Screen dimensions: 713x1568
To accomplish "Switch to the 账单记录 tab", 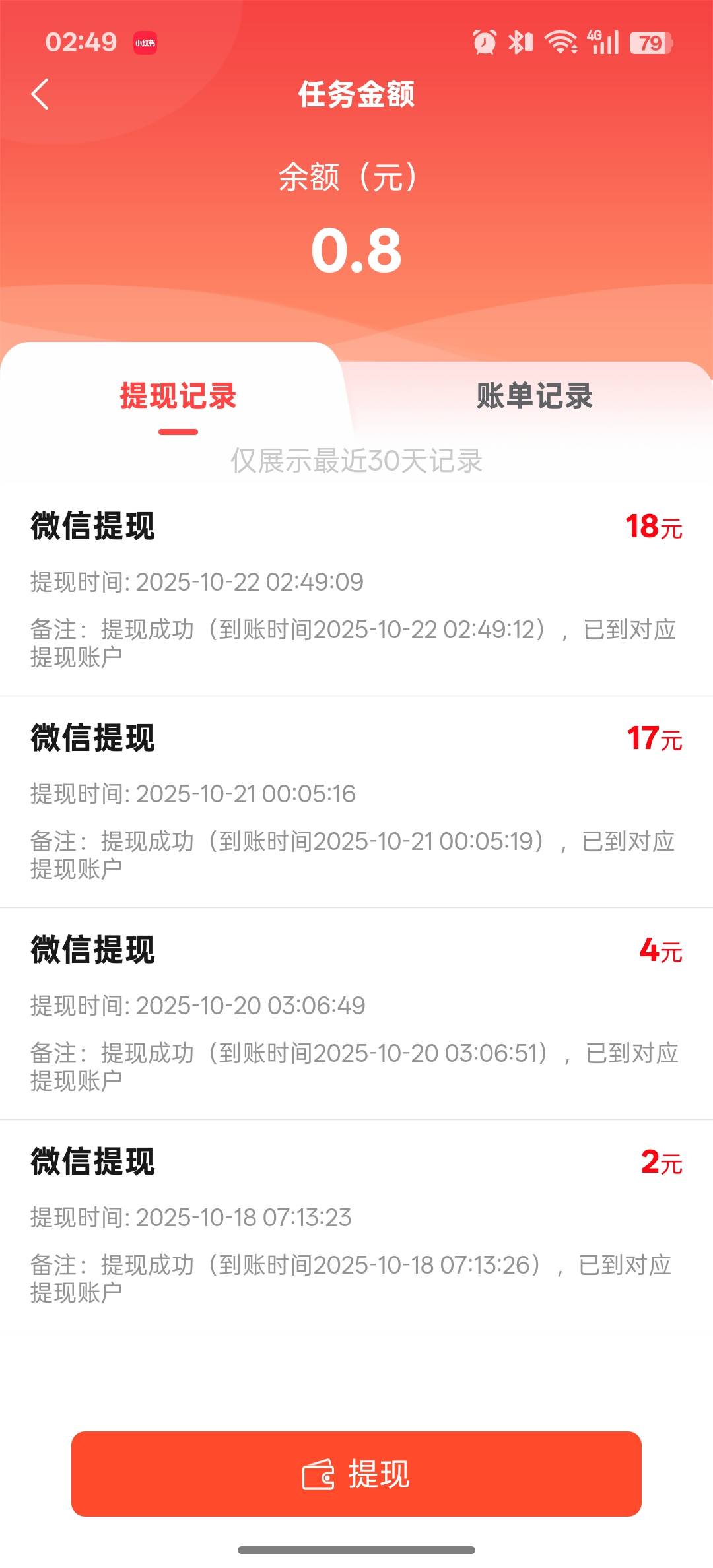I will pos(534,396).
